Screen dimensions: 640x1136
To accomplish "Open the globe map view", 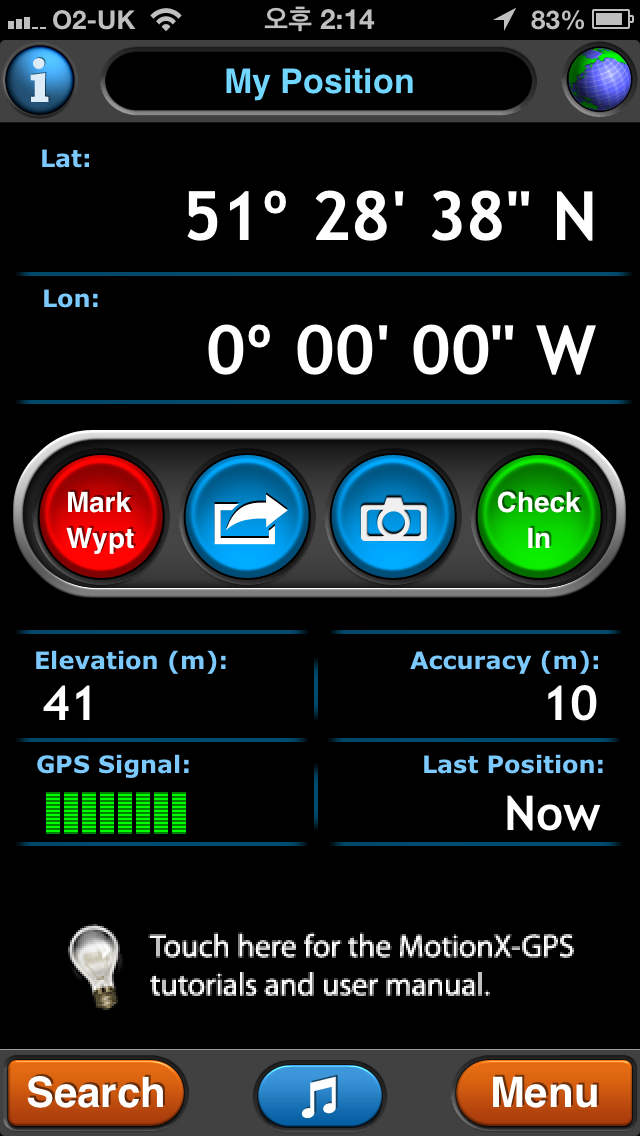I will pyautogui.click(x=599, y=80).
